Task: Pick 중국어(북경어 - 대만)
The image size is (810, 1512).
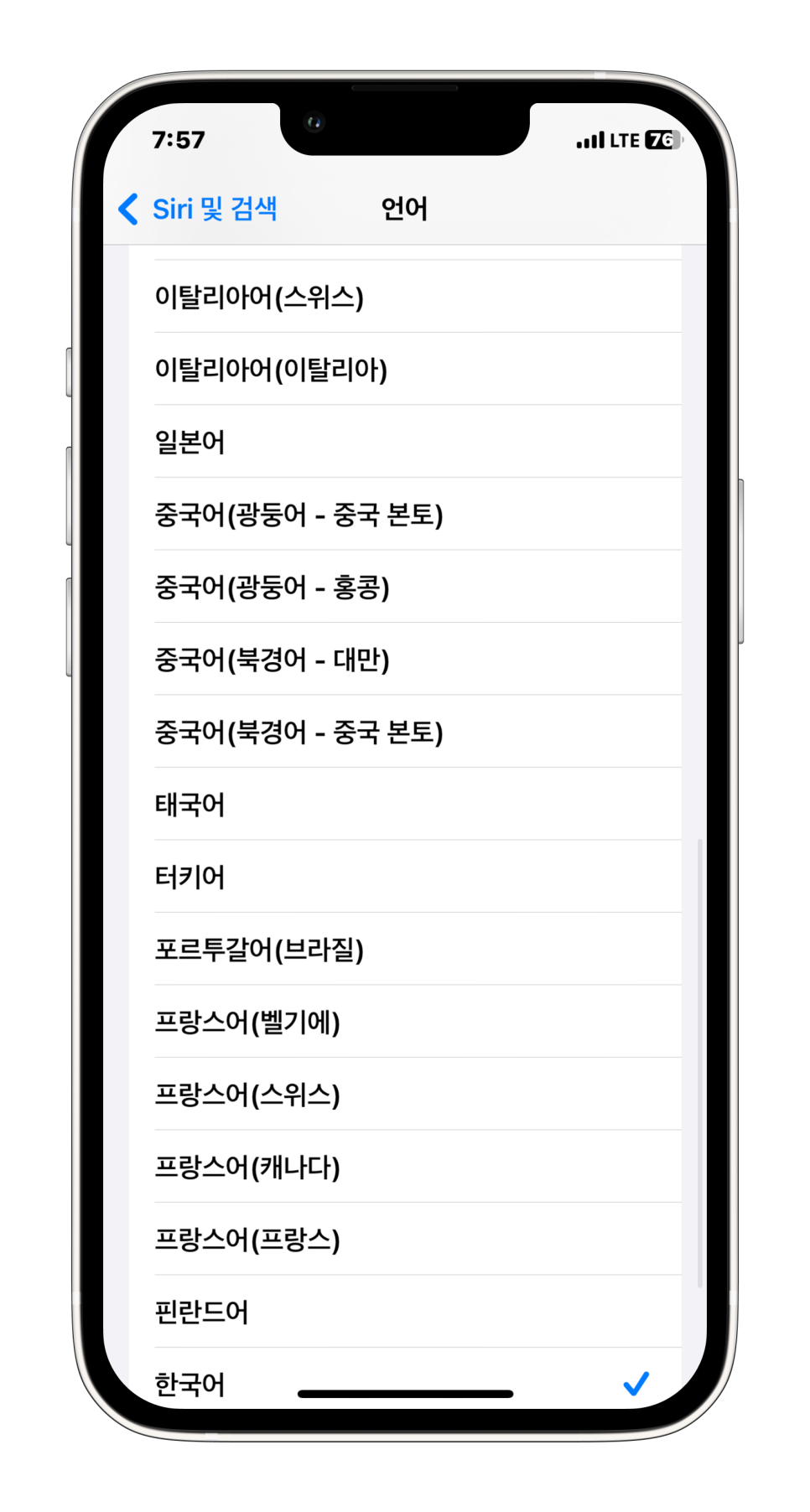Action: point(405,659)
